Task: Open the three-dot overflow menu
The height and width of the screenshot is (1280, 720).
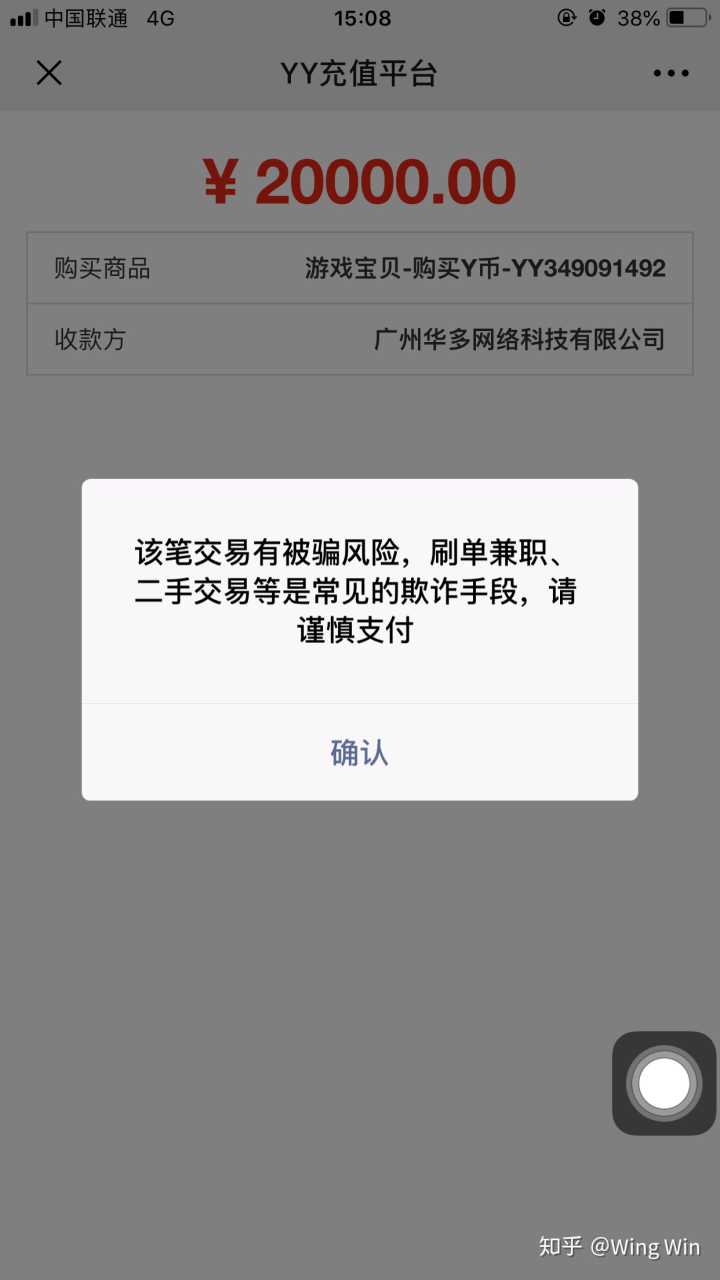Action: point(671,73)
